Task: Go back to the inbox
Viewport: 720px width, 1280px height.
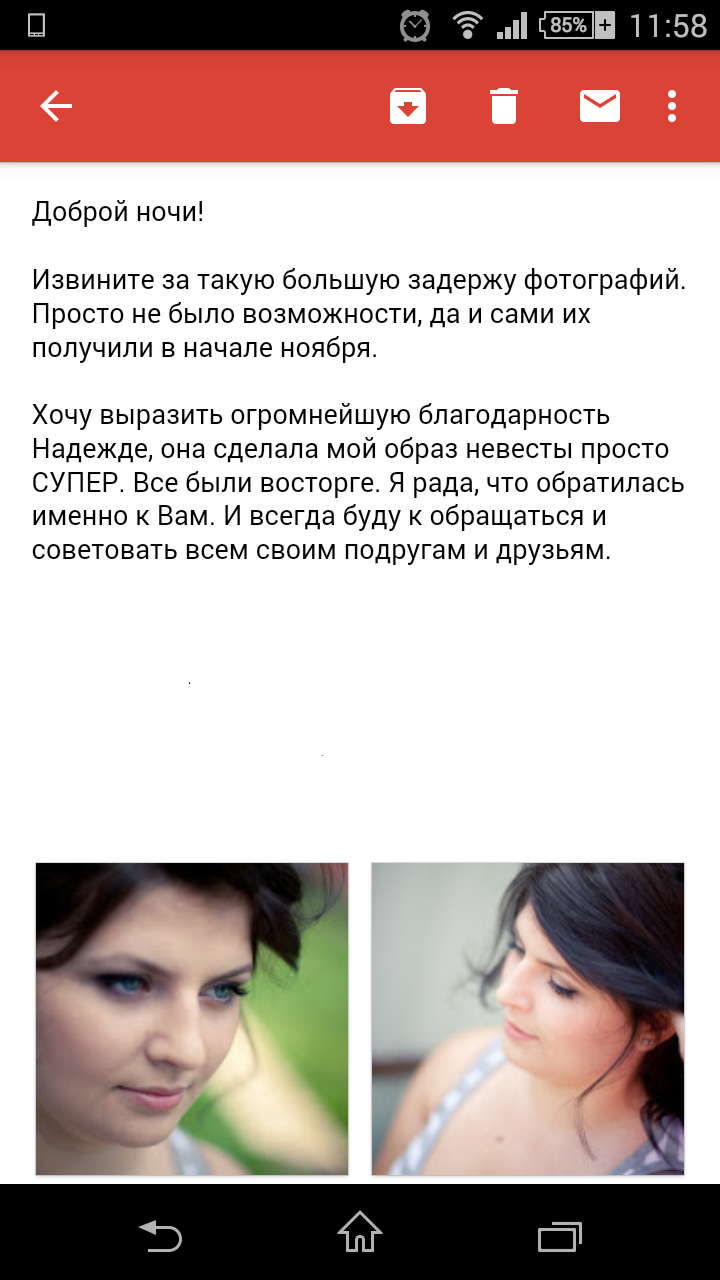Action: (56, 106)
